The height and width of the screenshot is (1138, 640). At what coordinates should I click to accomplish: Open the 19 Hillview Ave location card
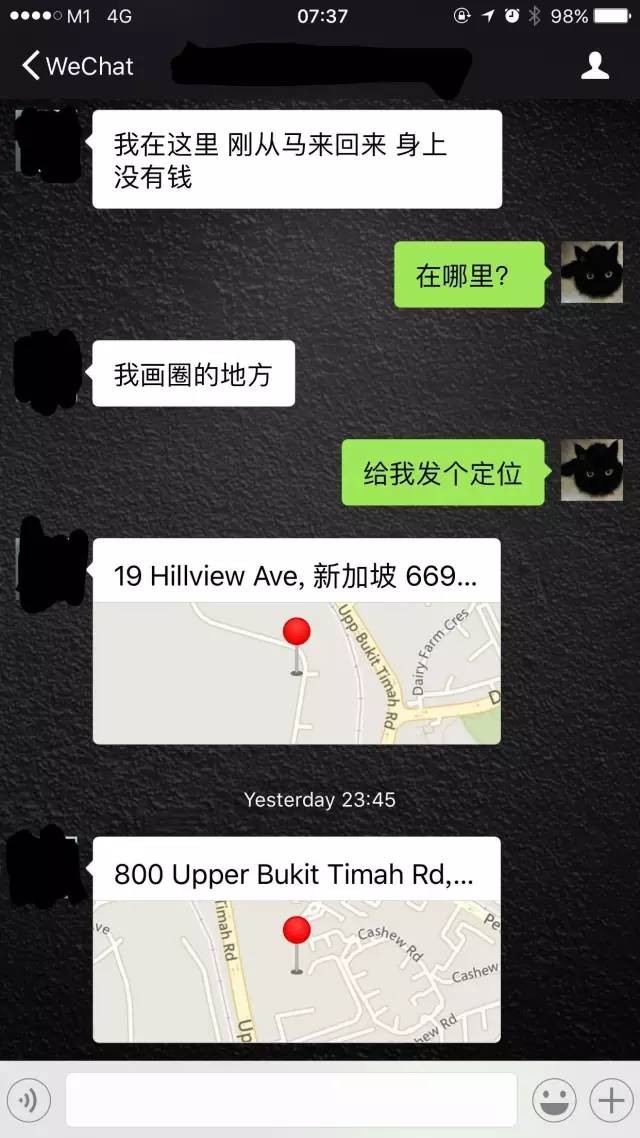296,641
